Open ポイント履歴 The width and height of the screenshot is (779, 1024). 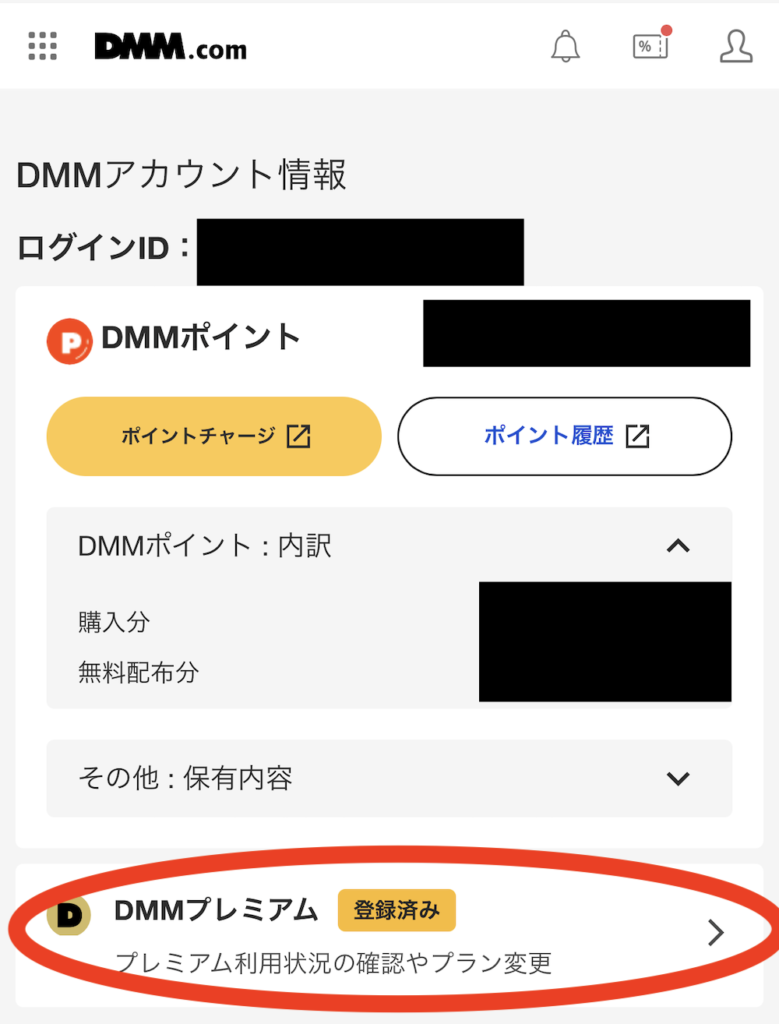[x=565, y=436]
